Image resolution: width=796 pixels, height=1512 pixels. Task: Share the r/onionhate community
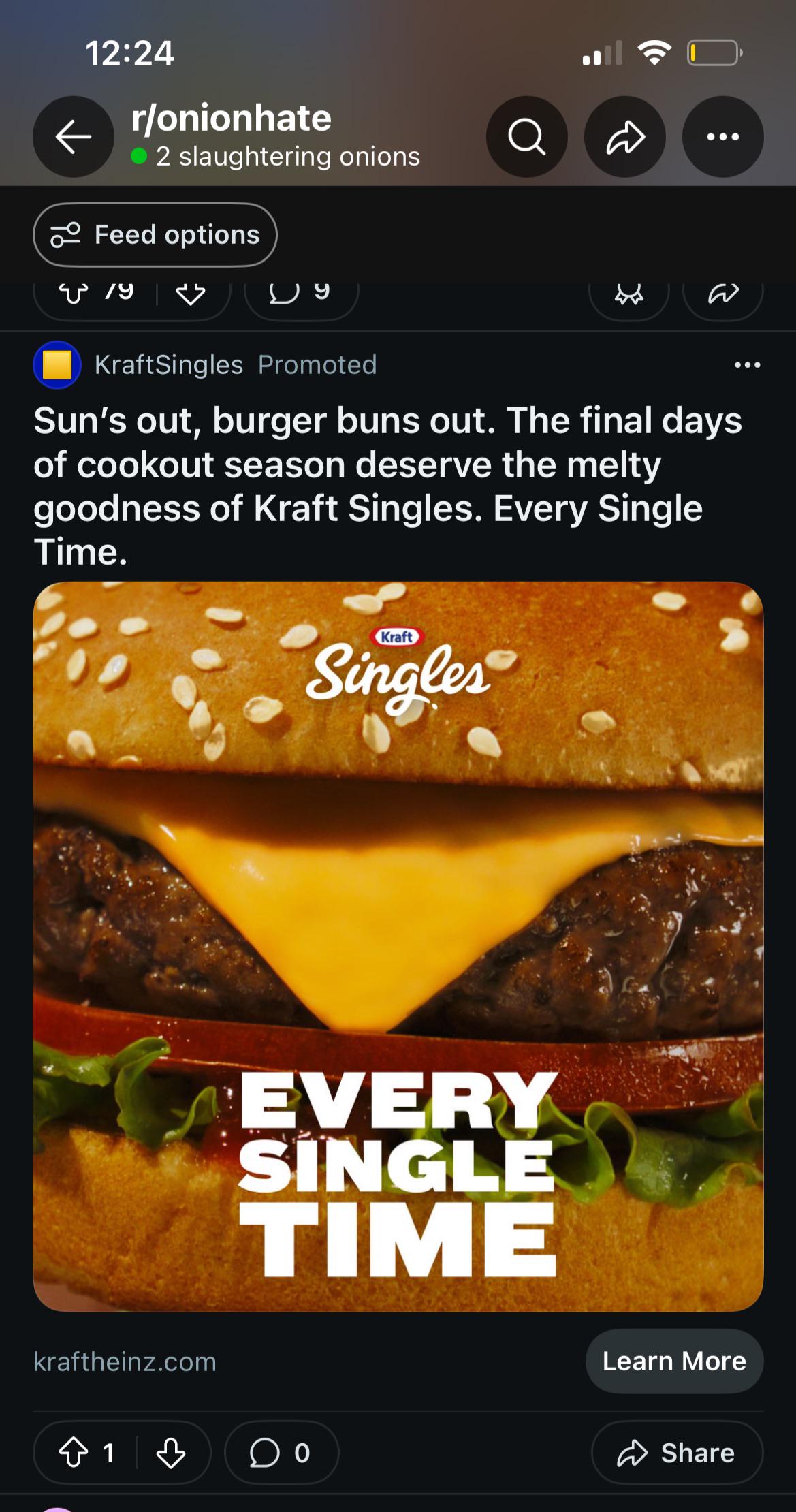[625, 137]
